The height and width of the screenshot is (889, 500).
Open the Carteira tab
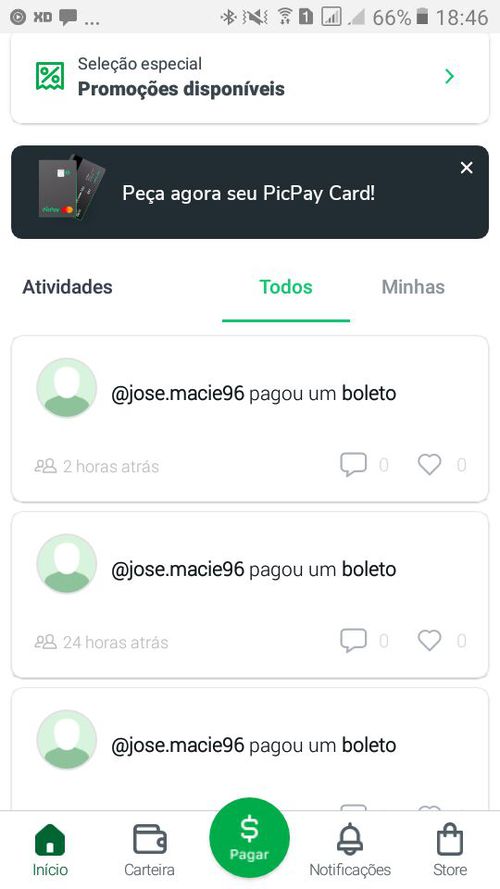coord(149,850)
